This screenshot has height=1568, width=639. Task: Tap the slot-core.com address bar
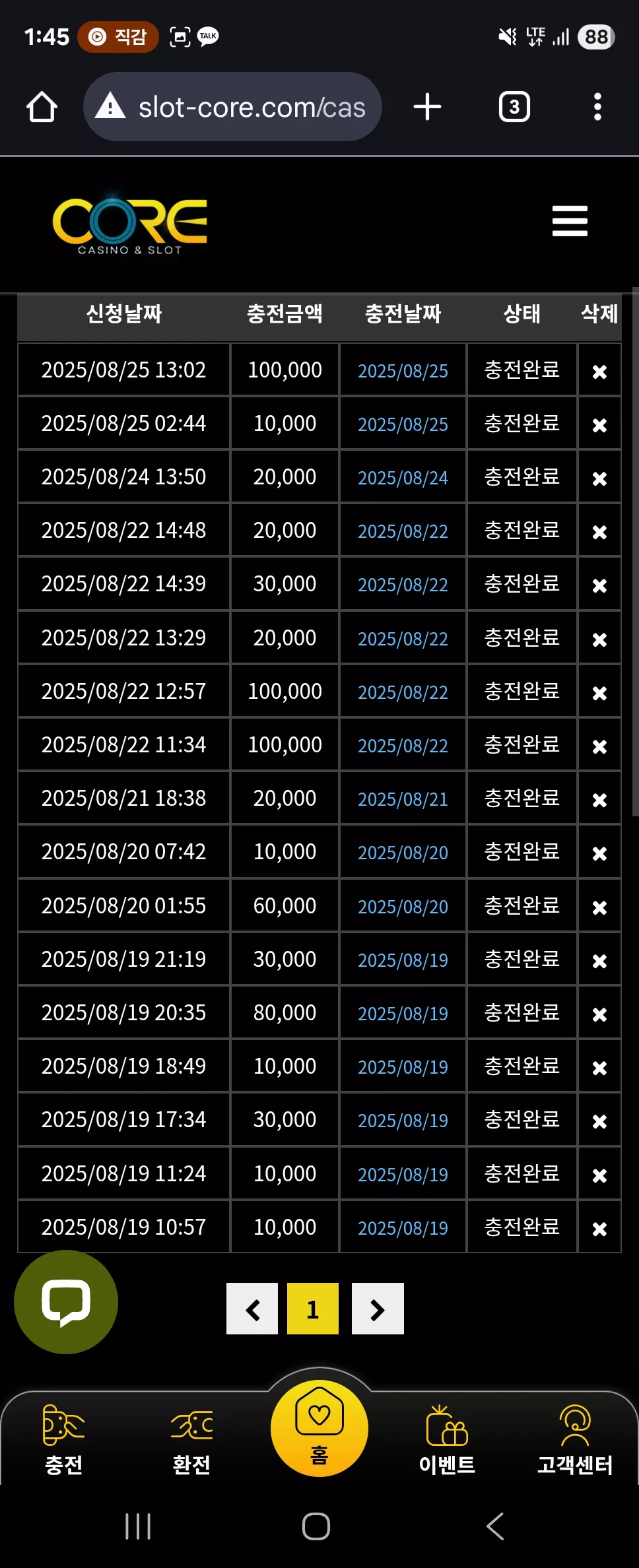point(232,107)
